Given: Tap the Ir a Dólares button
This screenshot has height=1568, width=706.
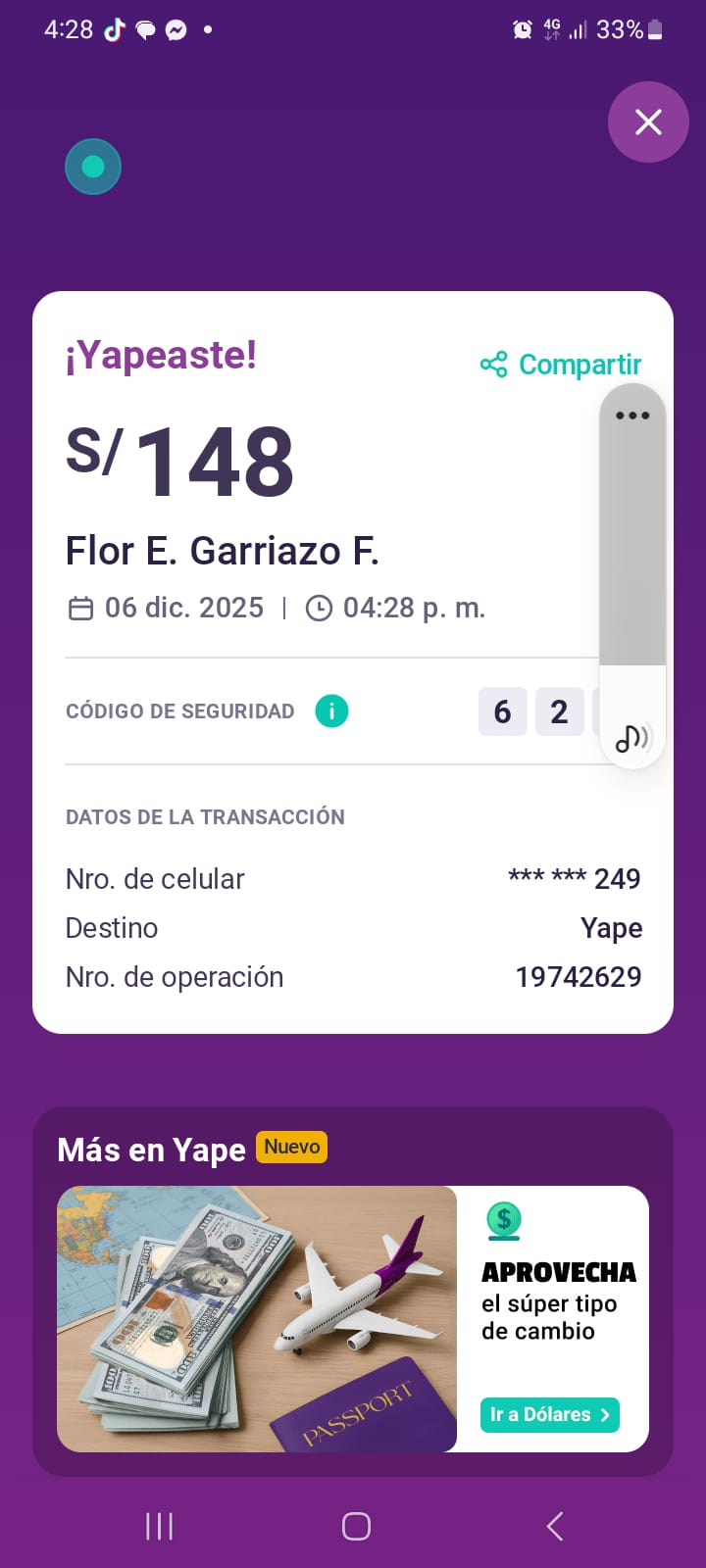Looking at the screenshot, I should click(549, 1414).
